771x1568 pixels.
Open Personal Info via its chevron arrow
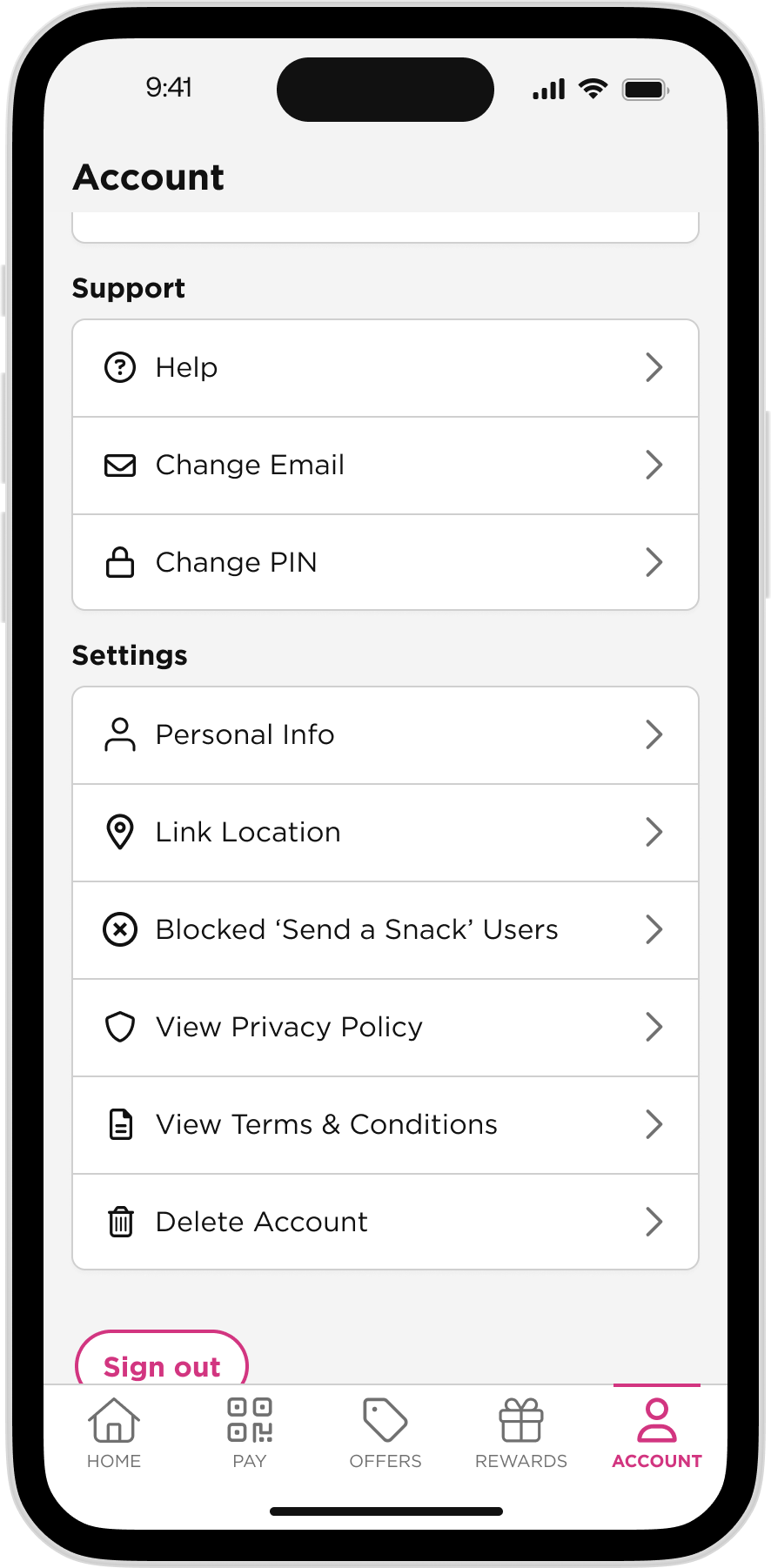(655, 734)
